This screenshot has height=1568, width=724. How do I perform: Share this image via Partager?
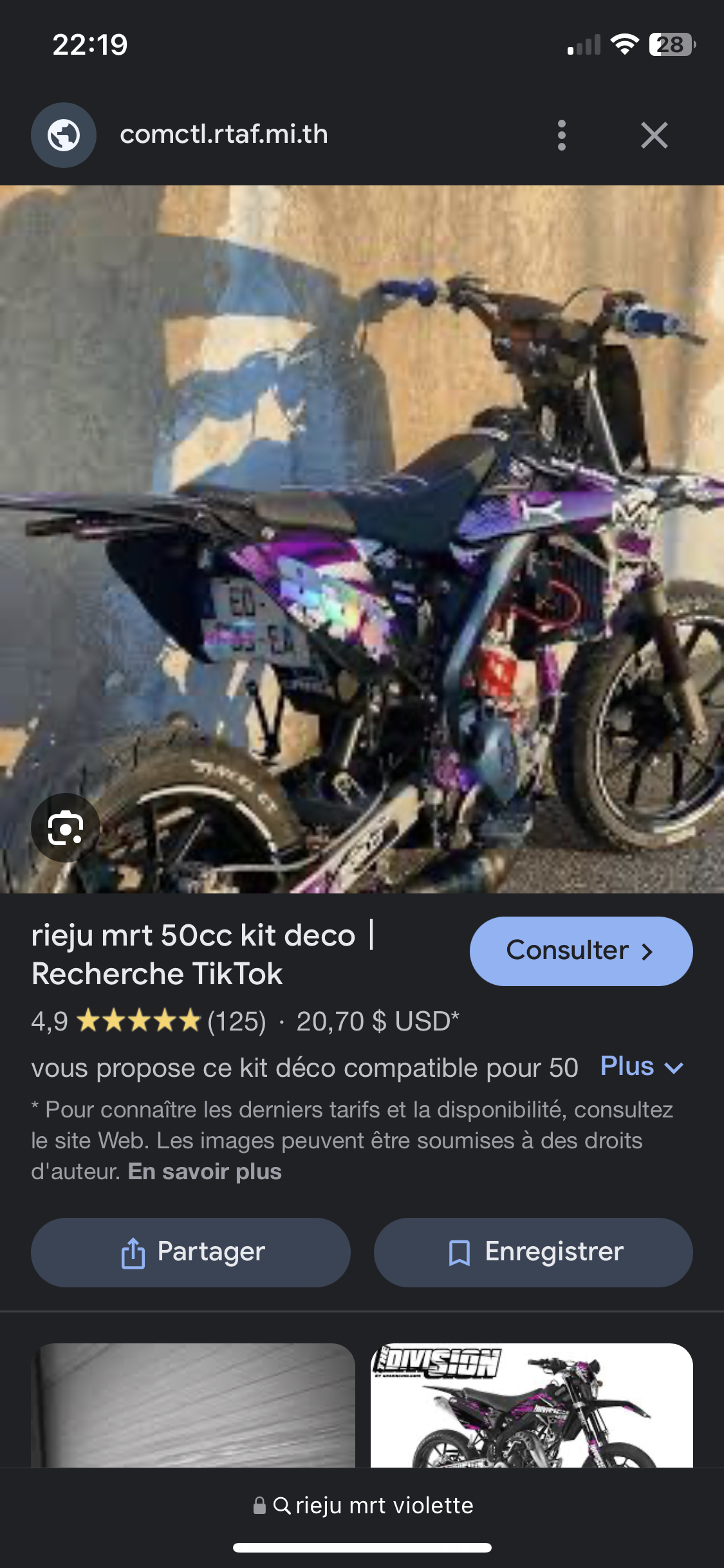(x=190, y=1252)
